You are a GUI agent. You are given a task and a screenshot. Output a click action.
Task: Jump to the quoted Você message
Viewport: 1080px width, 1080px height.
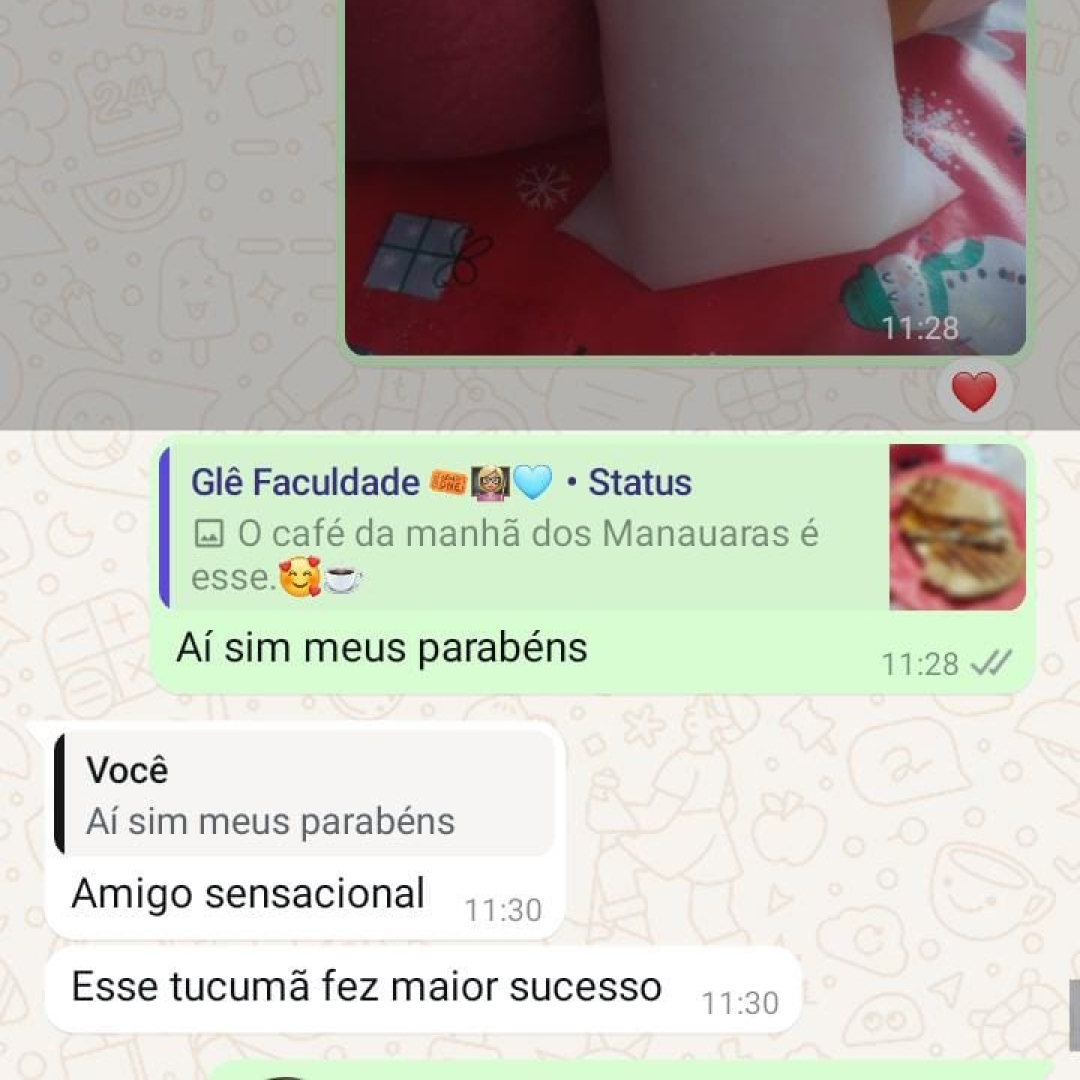[x=304, y=795]
